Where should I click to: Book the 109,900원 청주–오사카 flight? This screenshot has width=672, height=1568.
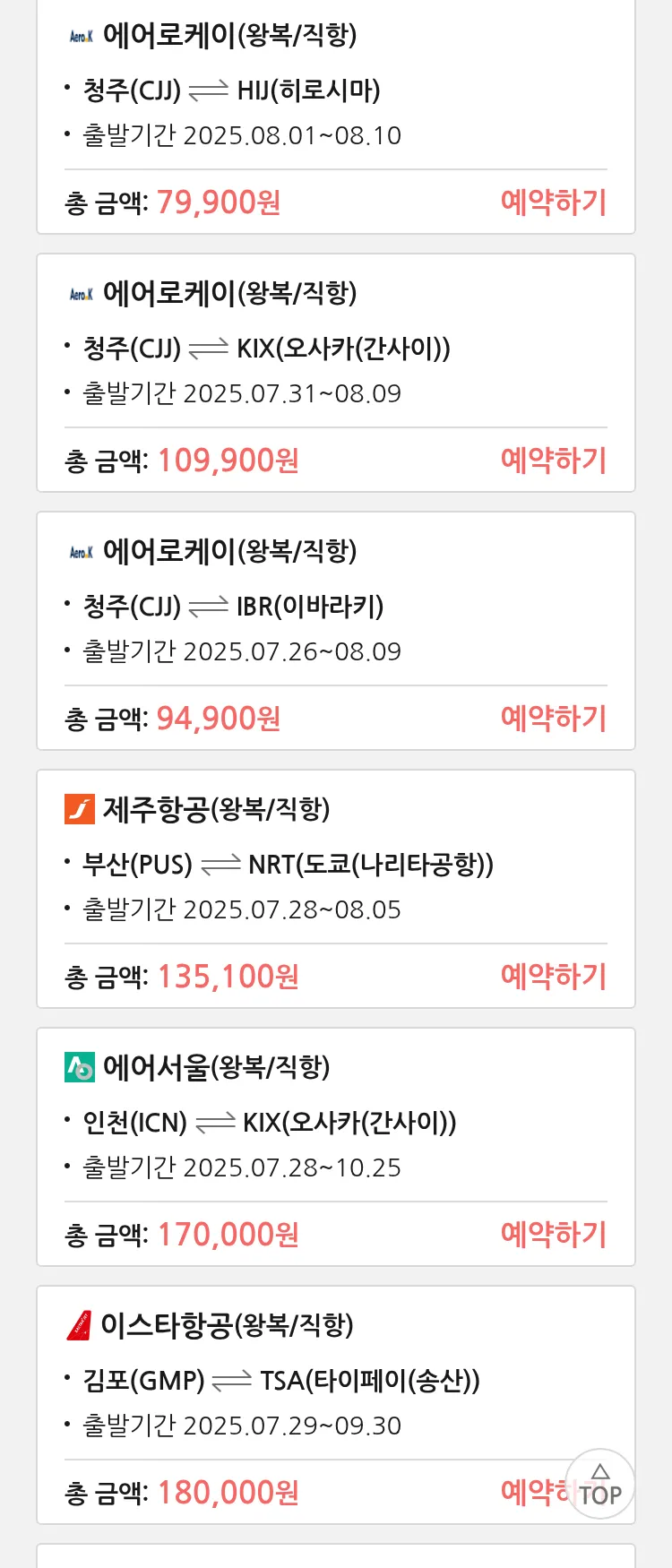[x=553, y=461]
